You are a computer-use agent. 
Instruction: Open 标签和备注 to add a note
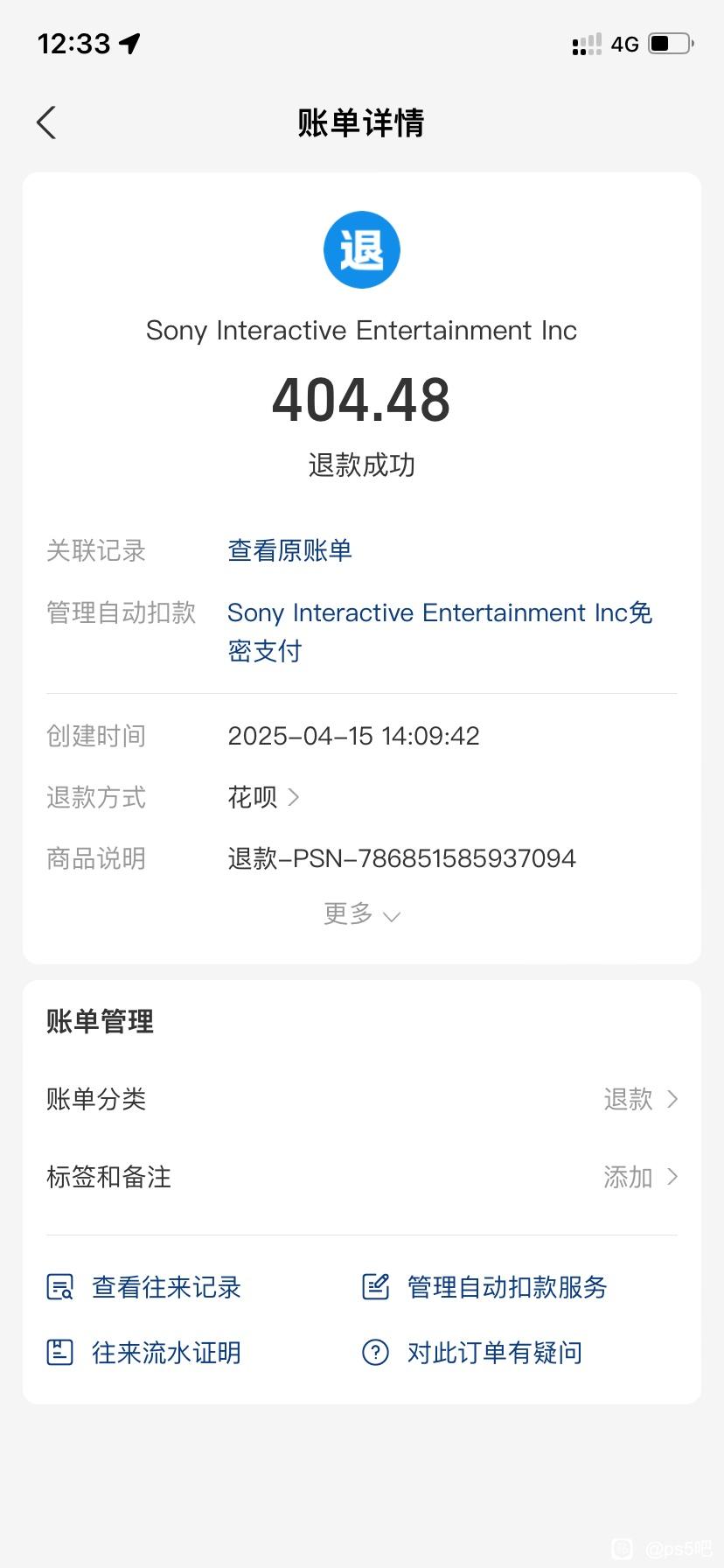(x=362, y=1177)
